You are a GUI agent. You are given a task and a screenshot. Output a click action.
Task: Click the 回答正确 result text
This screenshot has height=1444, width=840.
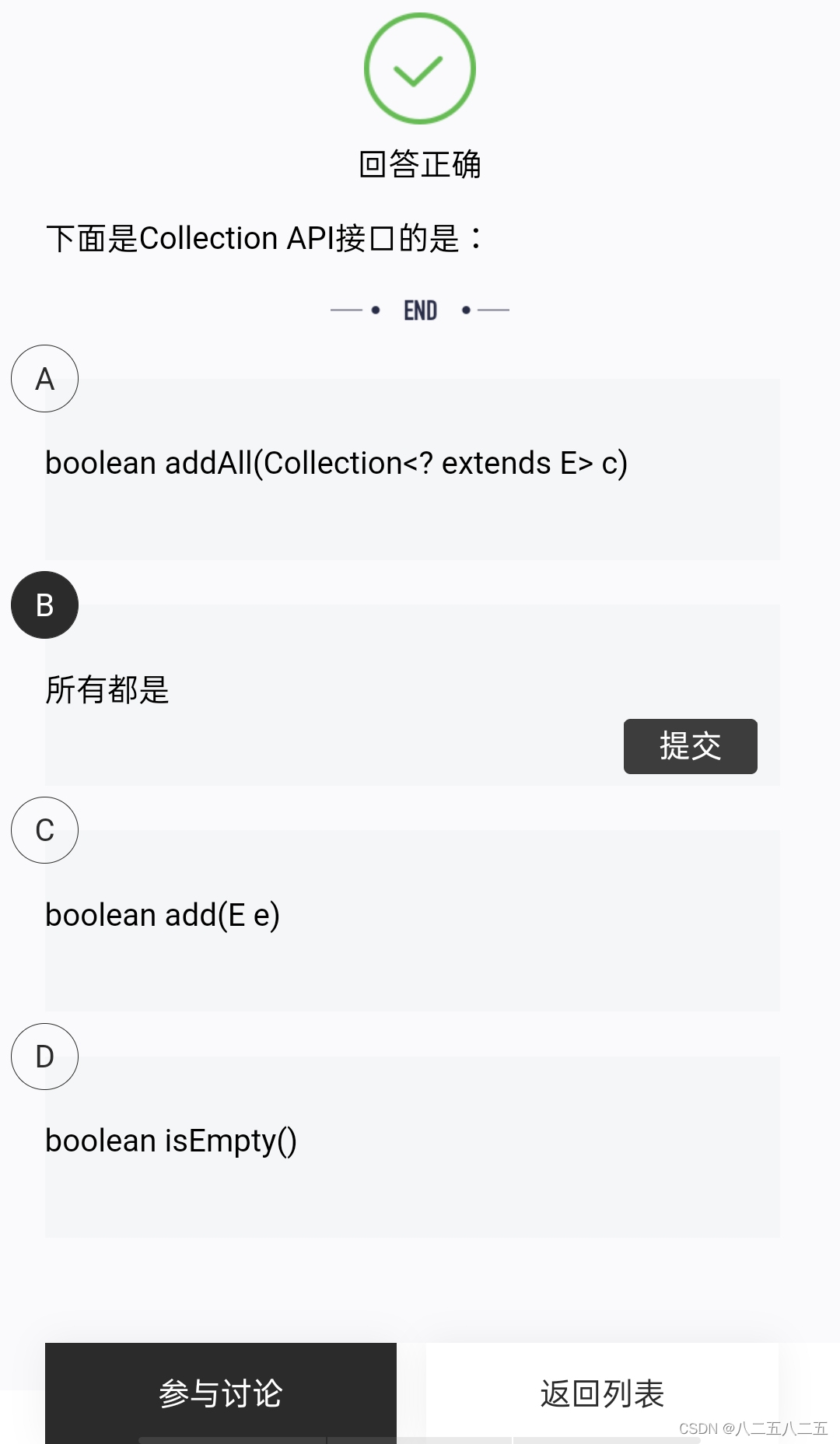pyautogui.click(x=420, y=165)
